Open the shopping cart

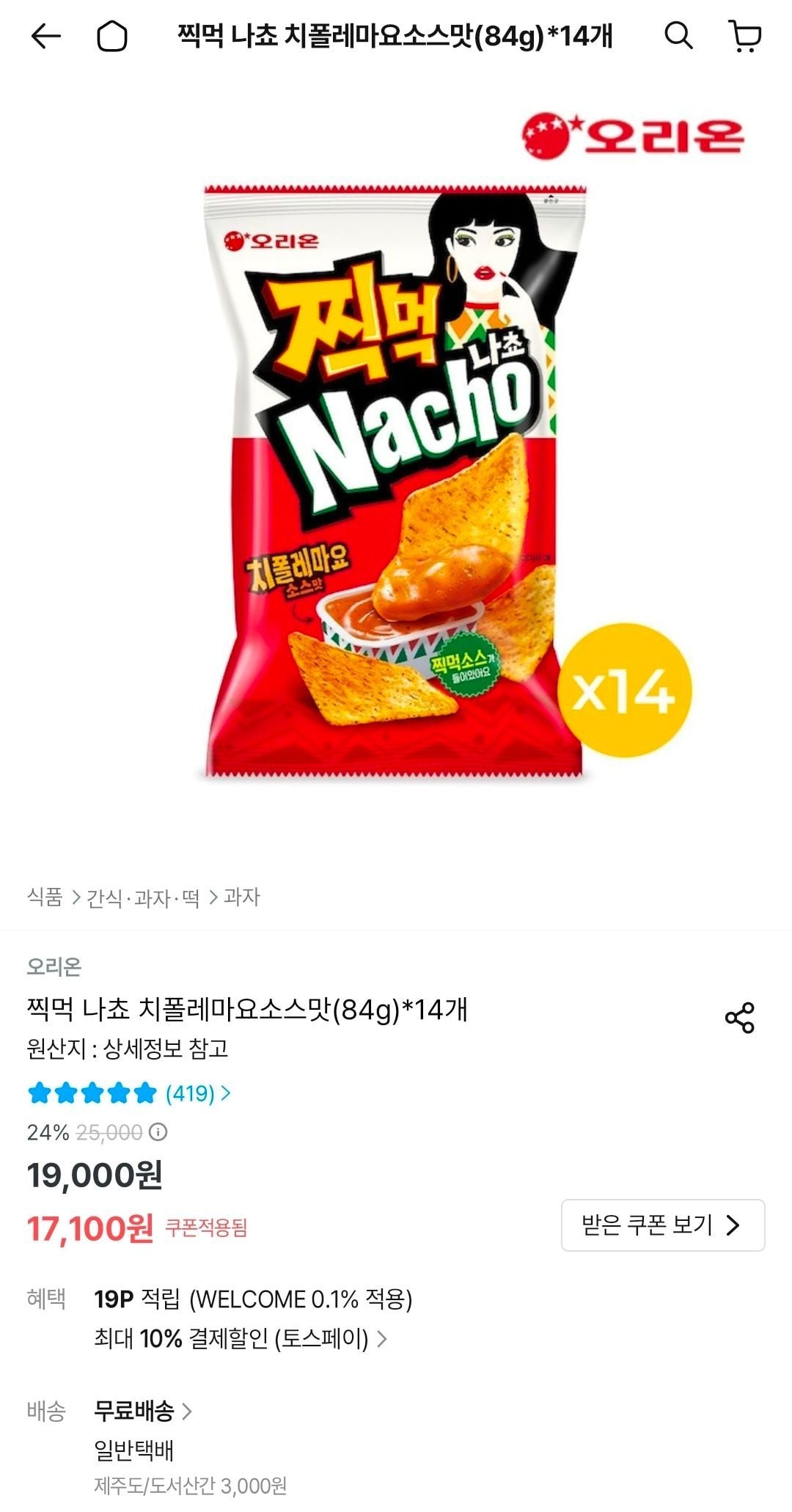745,36
